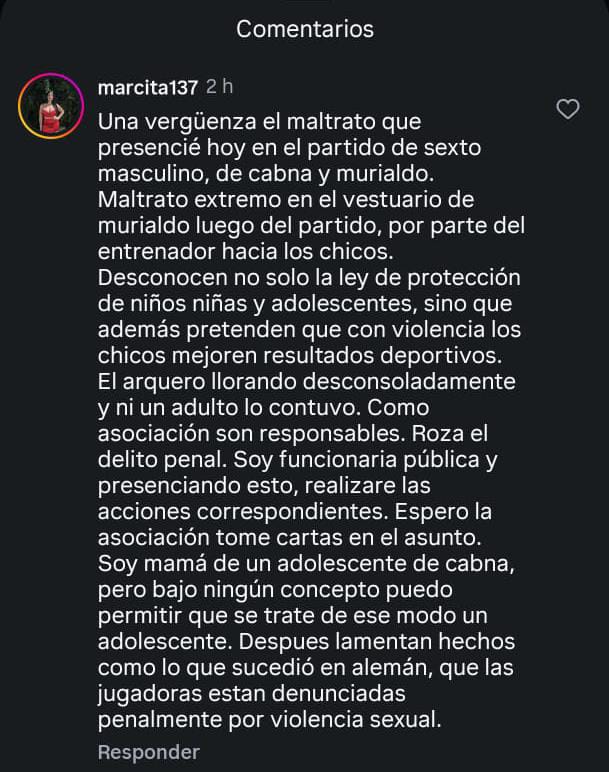
Task: Open marcita137's profile picture
Action: tap(50, 106)
